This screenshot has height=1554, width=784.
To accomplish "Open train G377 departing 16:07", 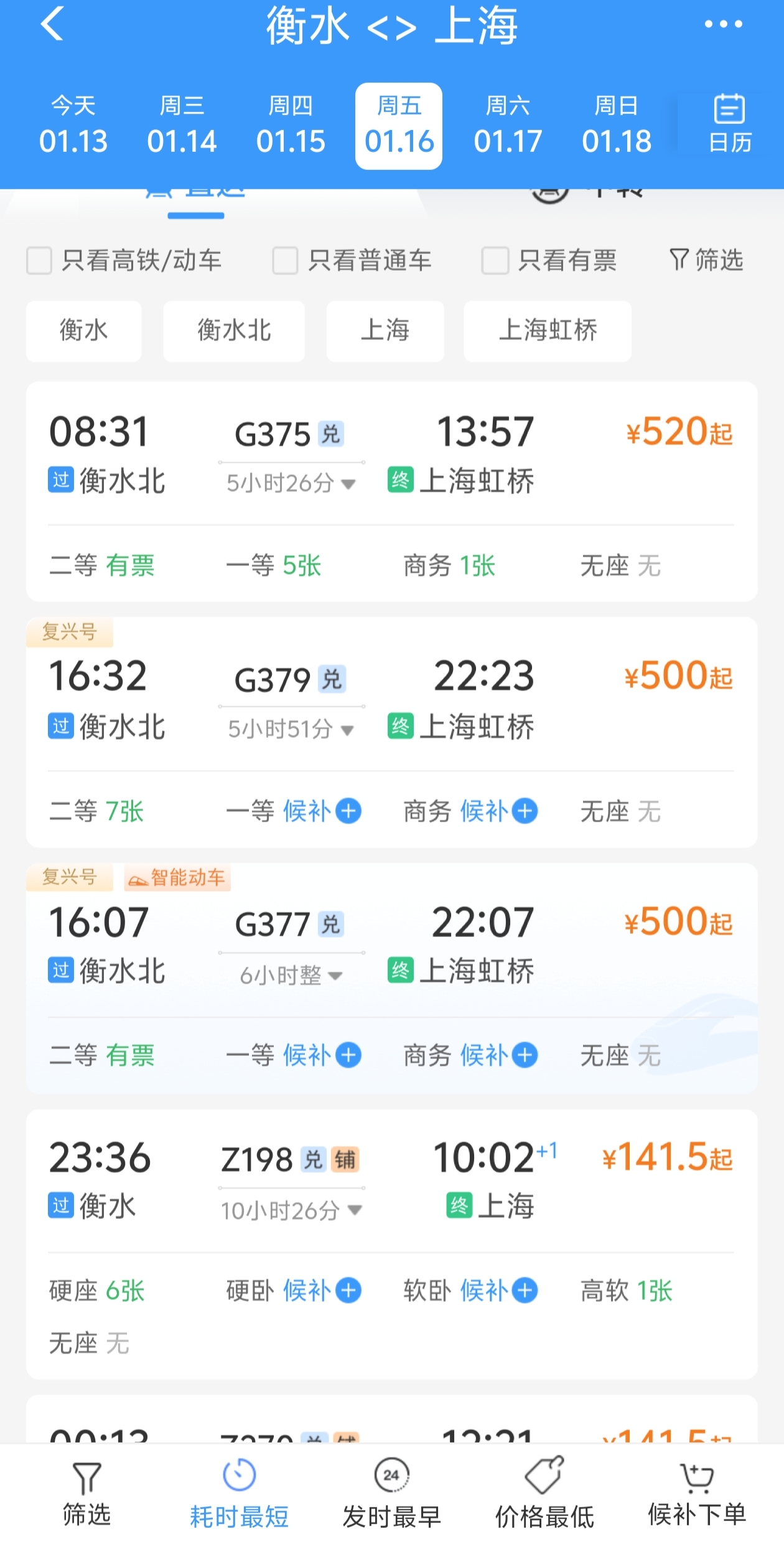I will click(391, 946).
